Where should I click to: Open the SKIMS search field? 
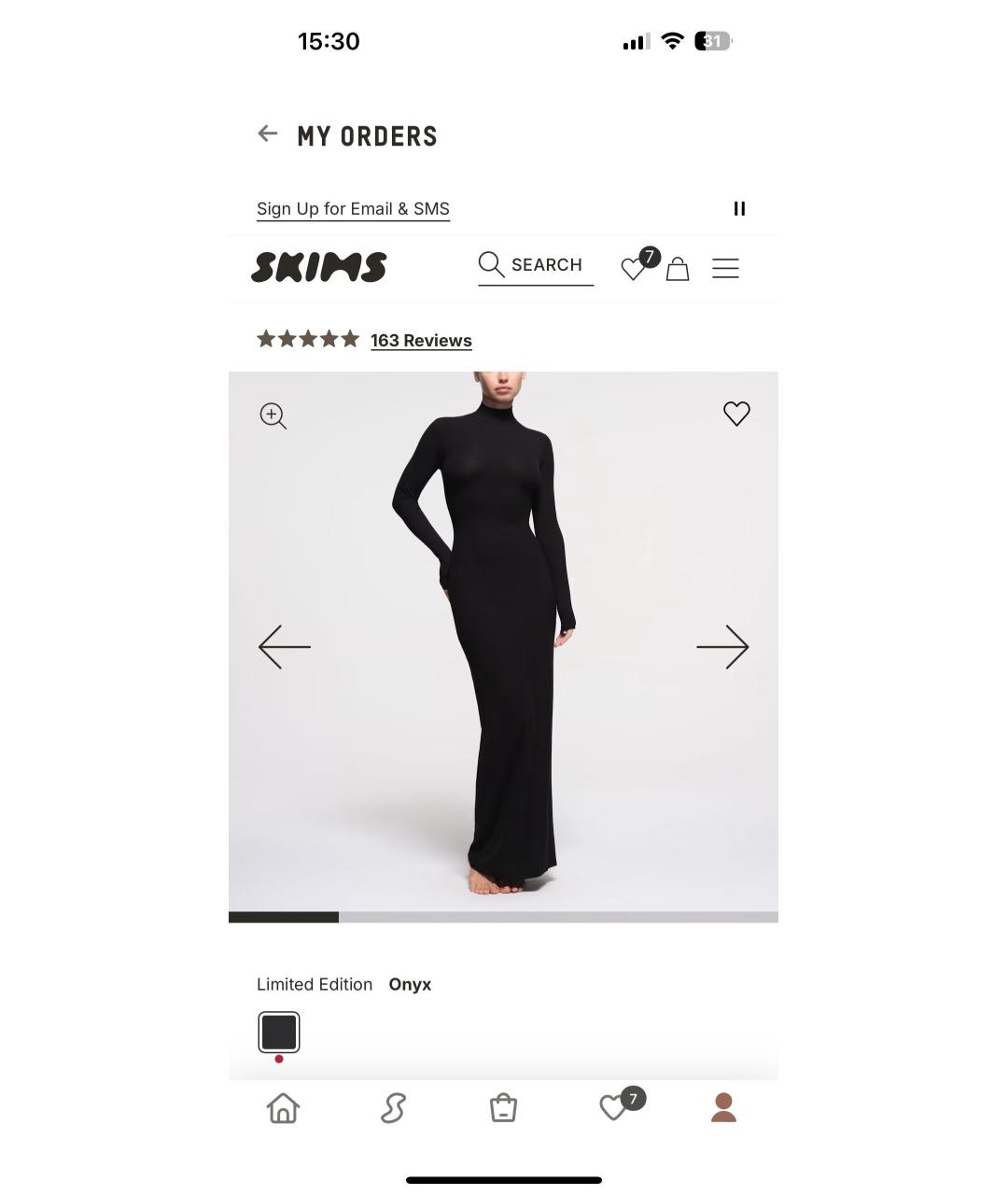(536, 265)
